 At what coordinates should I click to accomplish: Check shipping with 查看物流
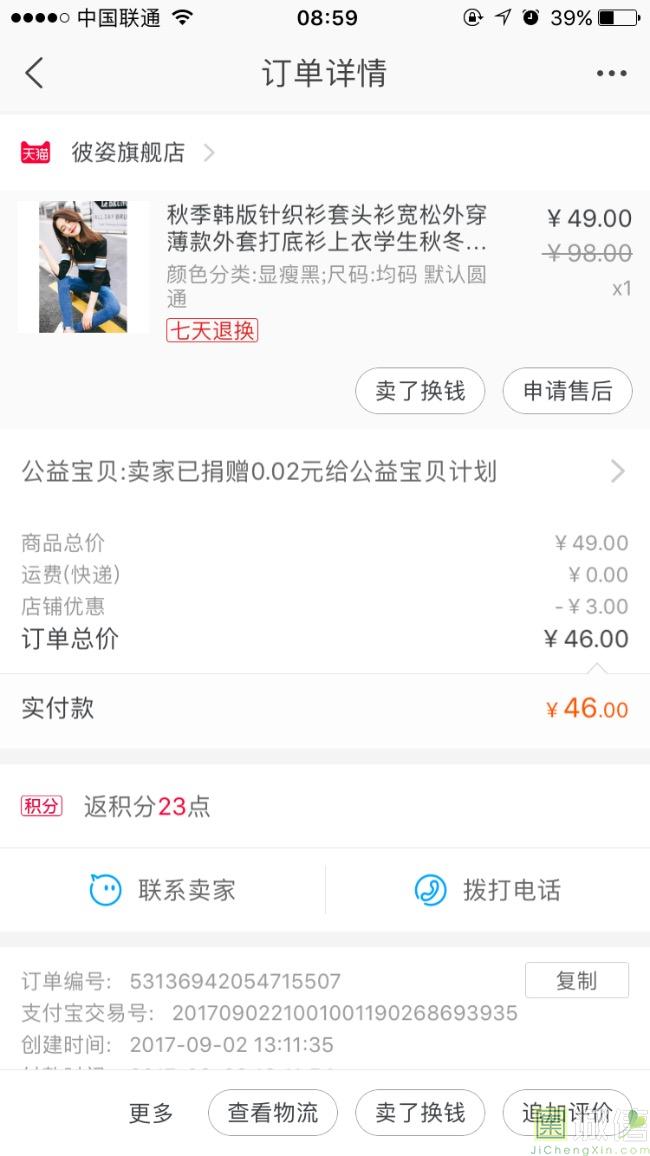coord(273,1113)
